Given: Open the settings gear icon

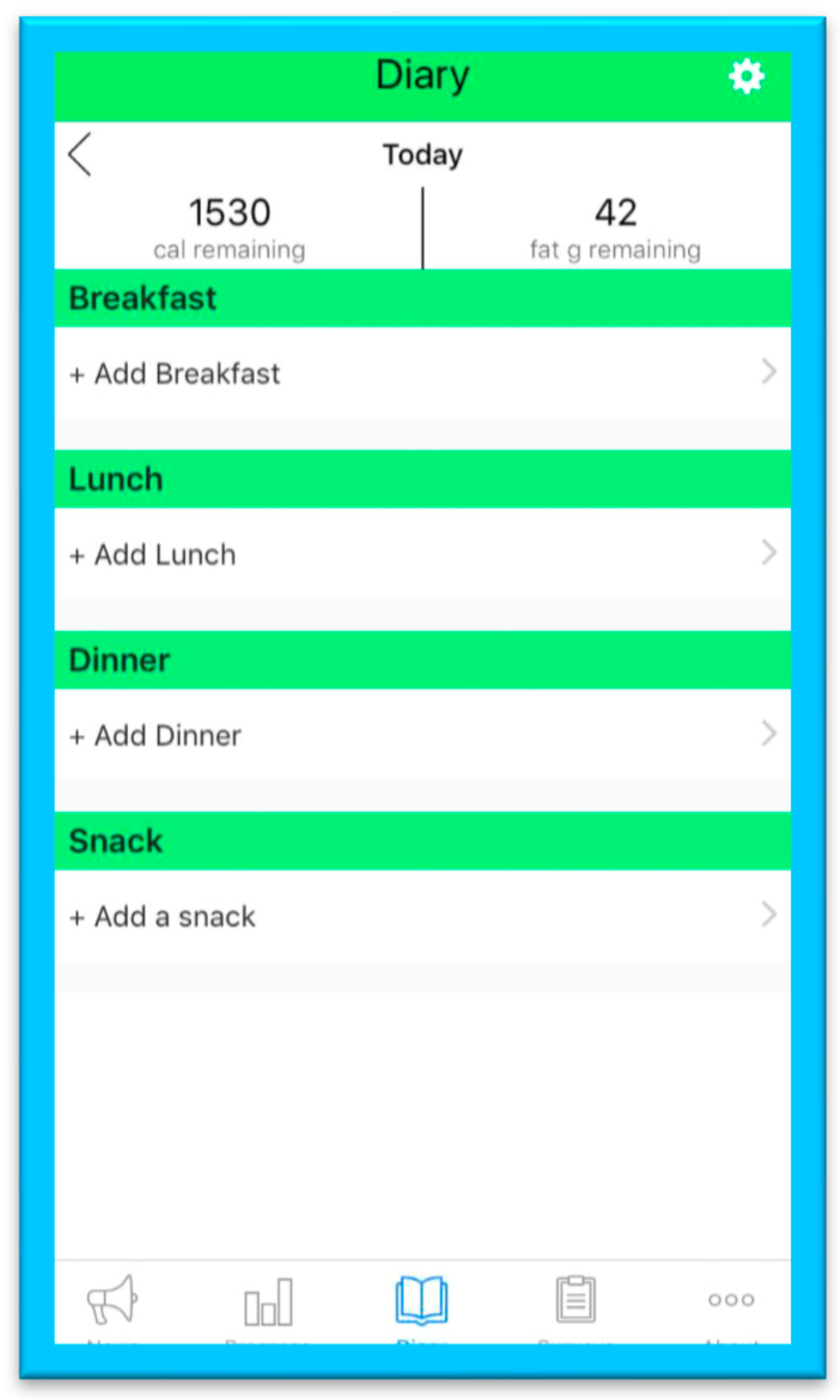Looking at the screenshot, I should point(745,76).
